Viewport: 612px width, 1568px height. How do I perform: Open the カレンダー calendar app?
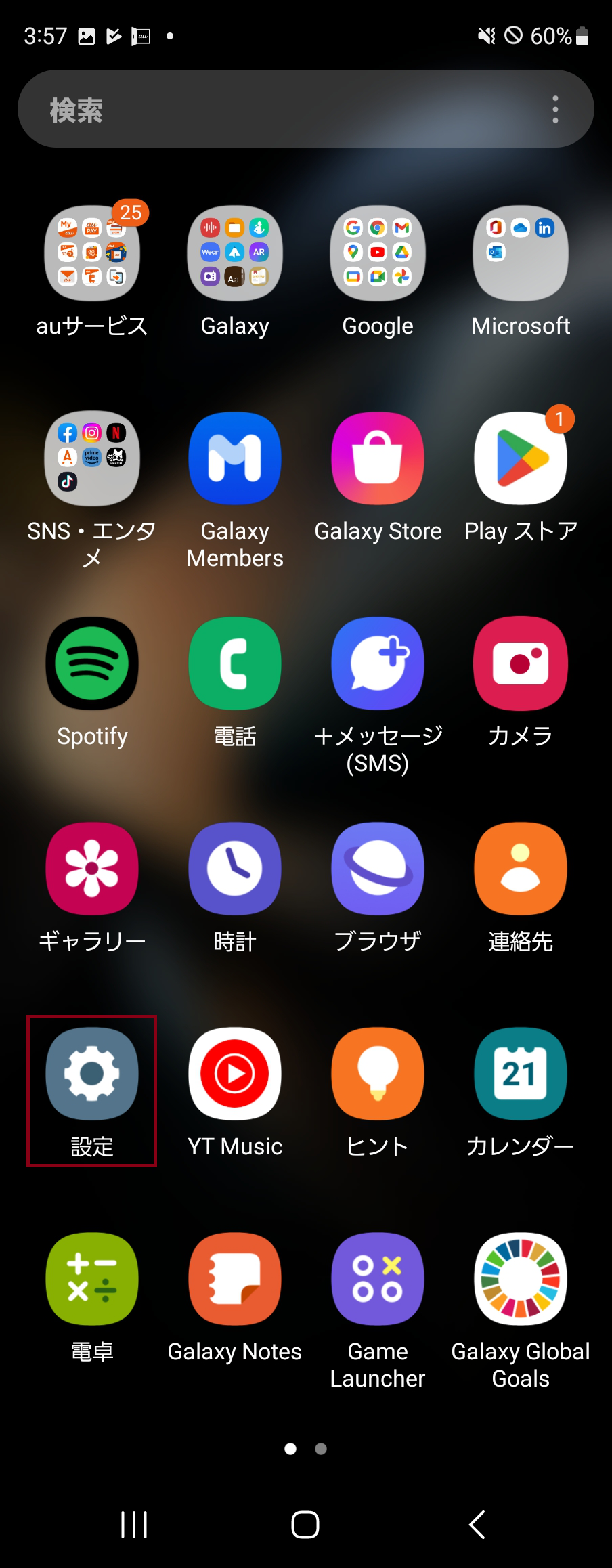521,1074
